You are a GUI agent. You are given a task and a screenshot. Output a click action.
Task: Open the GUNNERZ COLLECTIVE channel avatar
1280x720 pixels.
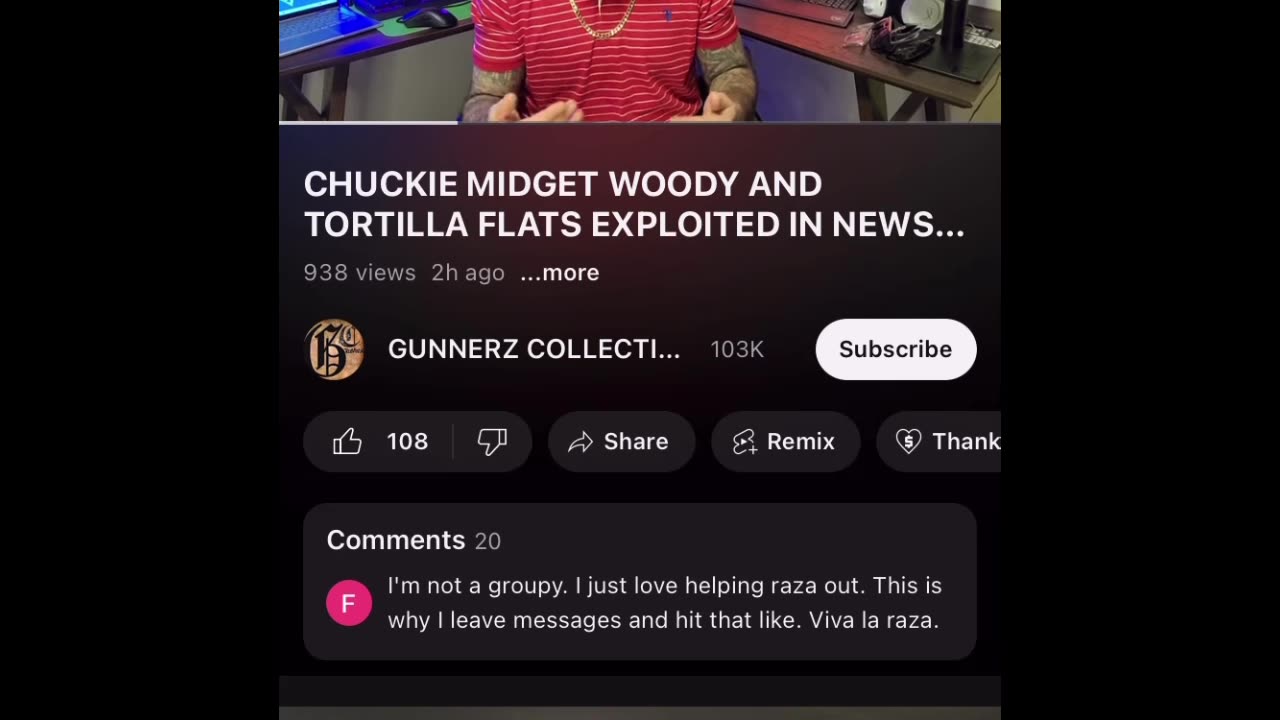click(334, 349)
